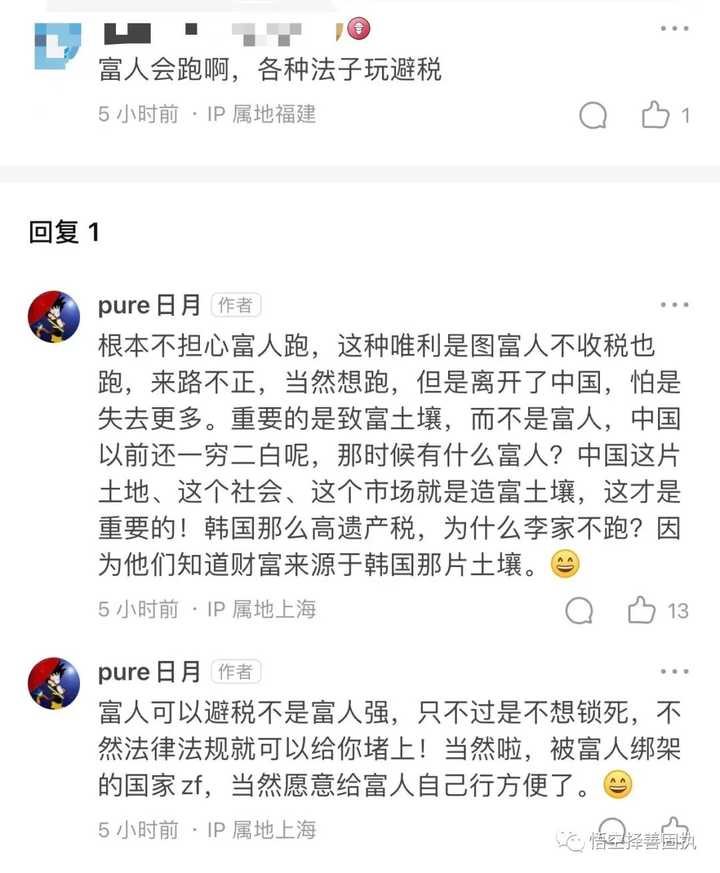The image size is (720, 873).
Task: Open overflow menu on the 富人会跑啊 comment
Action: (675, 29)
